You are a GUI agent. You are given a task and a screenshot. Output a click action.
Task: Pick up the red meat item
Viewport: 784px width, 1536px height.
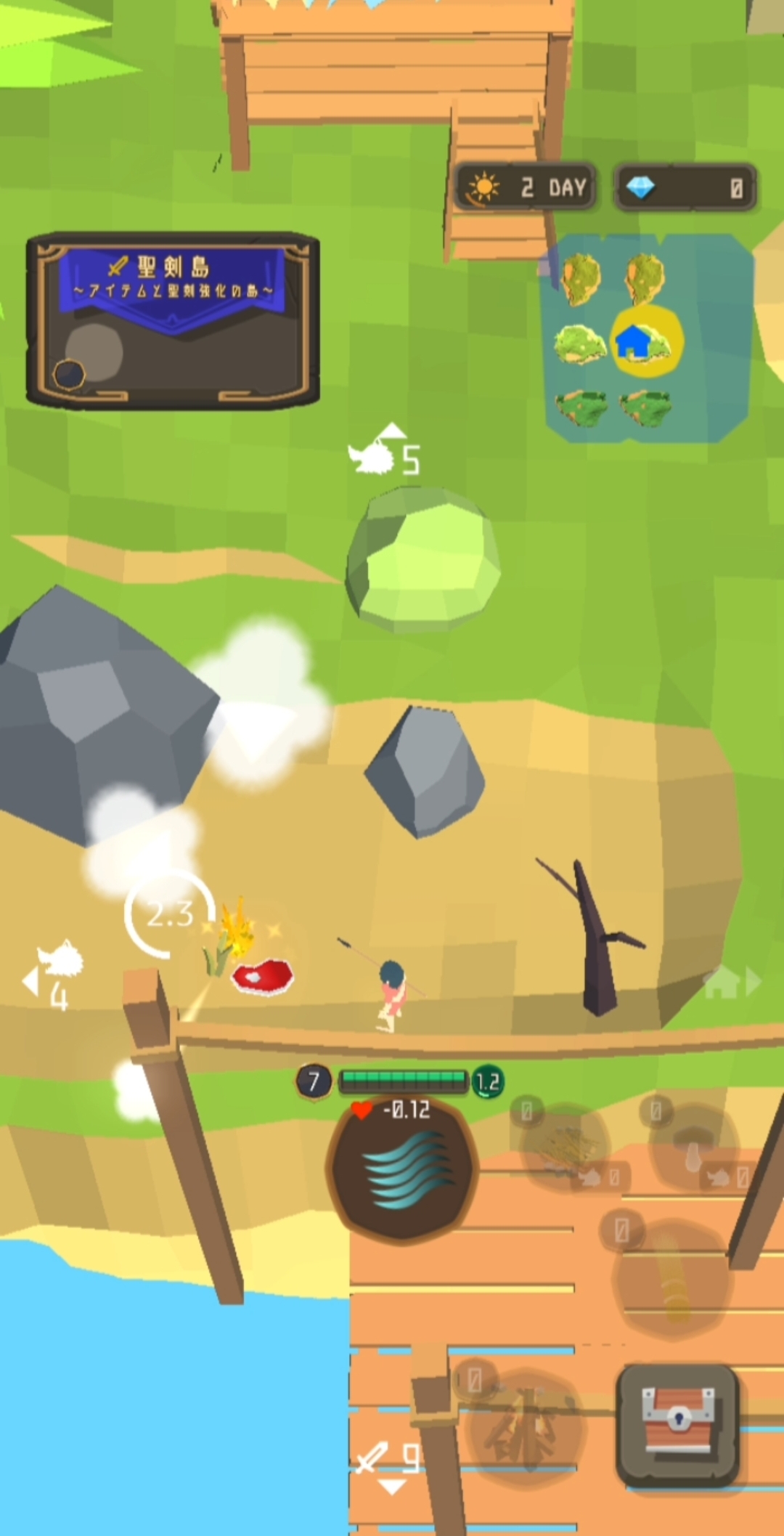click(263, 976)
